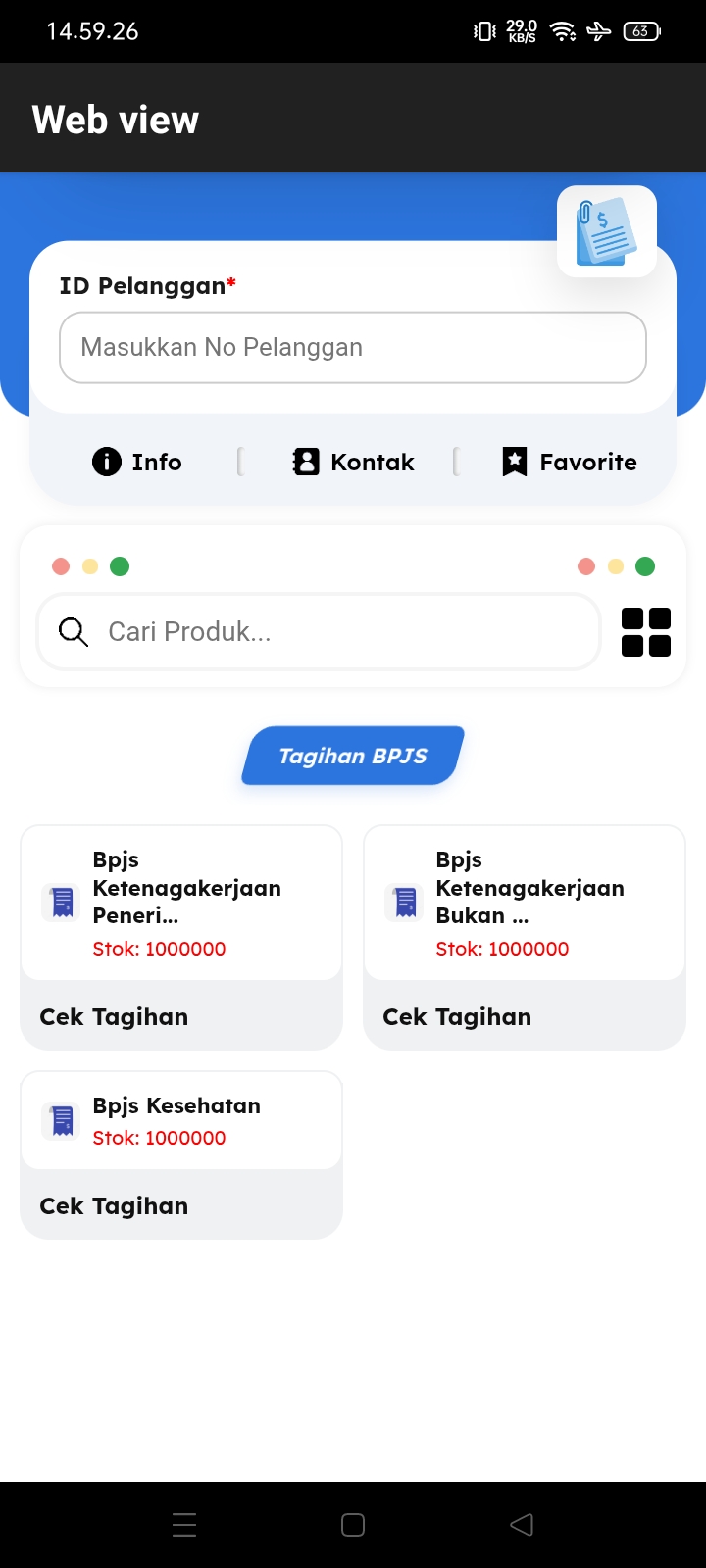Image resolution: width=706 pixels, height=1568 pixels.
Task: Open the Favorite list
Action: point(569,462)
